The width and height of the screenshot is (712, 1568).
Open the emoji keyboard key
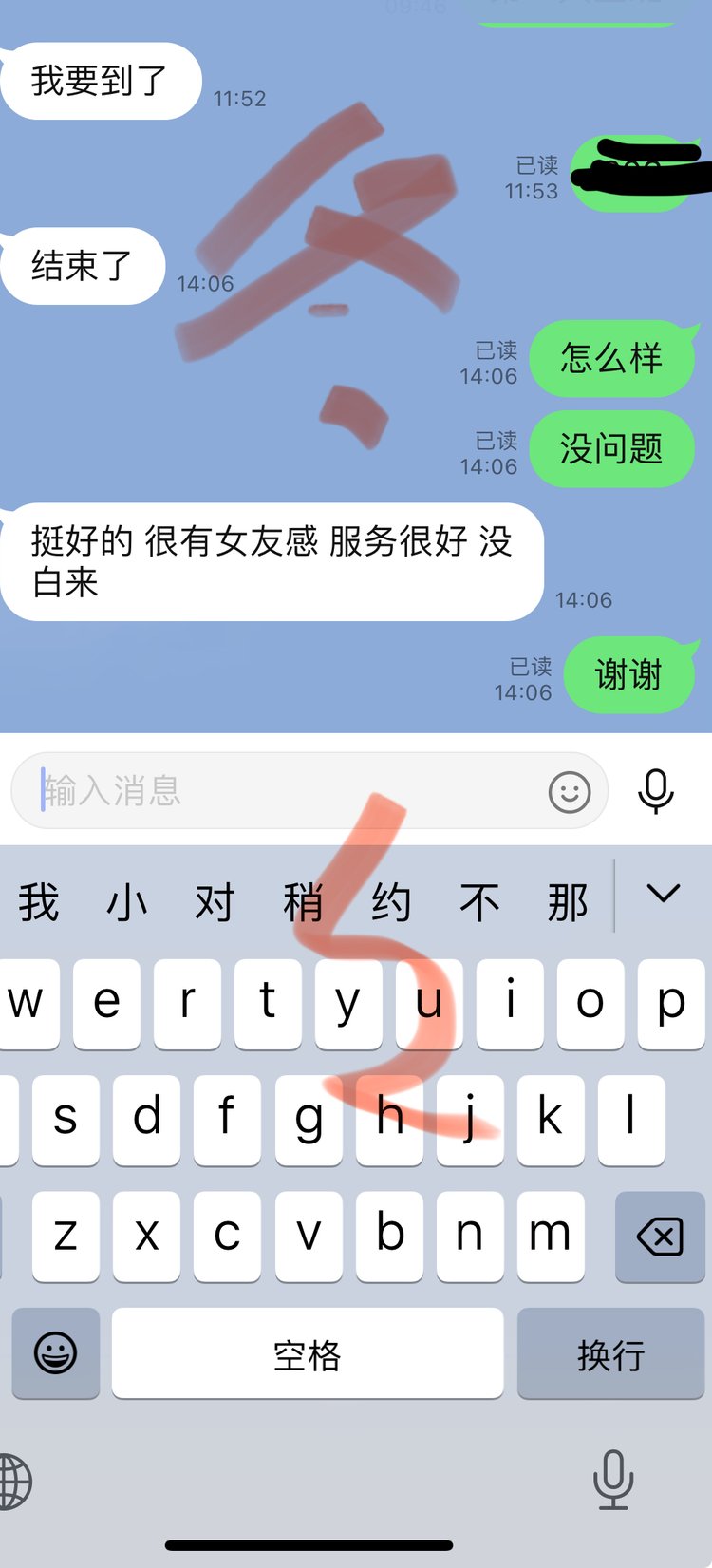55,1353
